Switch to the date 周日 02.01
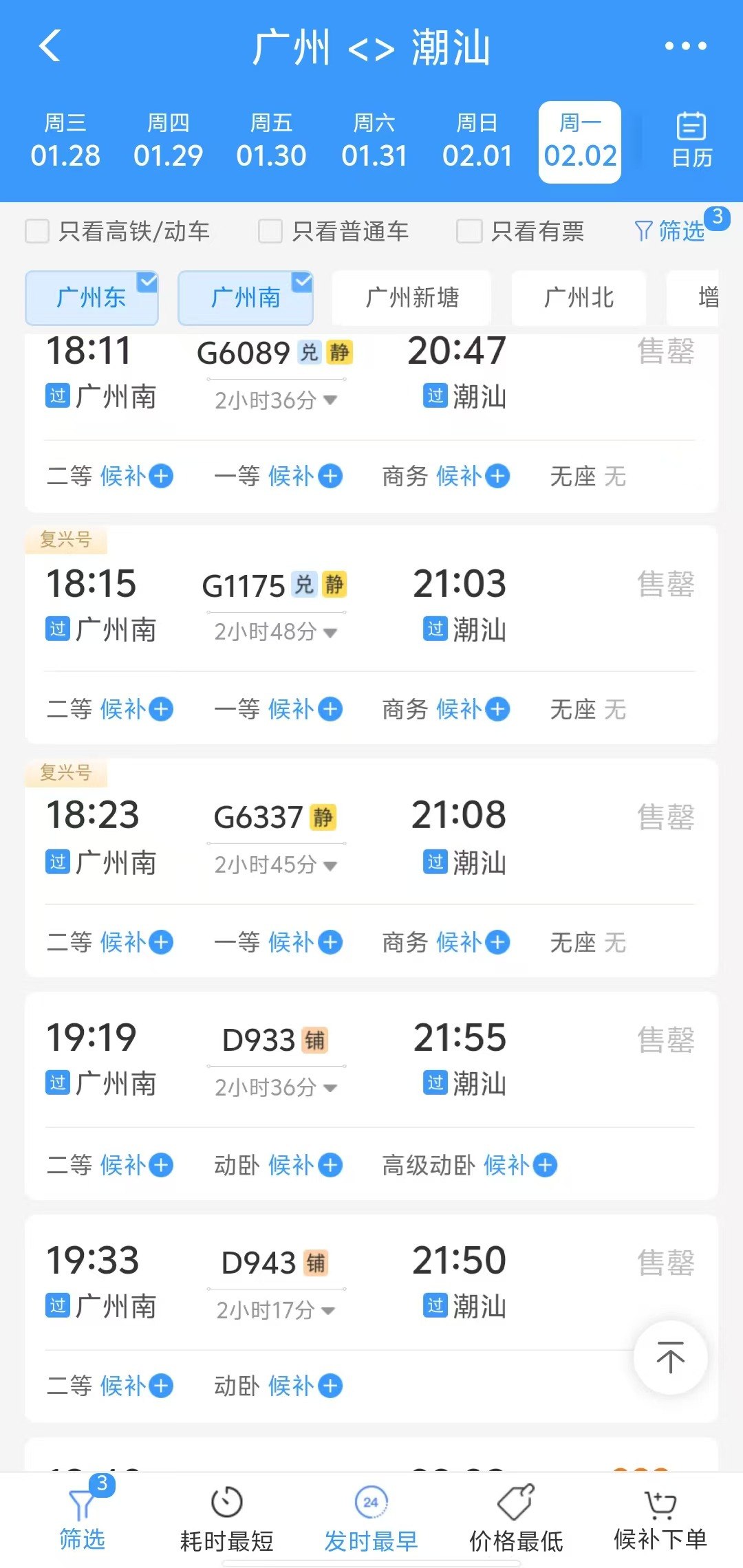Viewport: 743px width, 1568px height. point(477,142)
